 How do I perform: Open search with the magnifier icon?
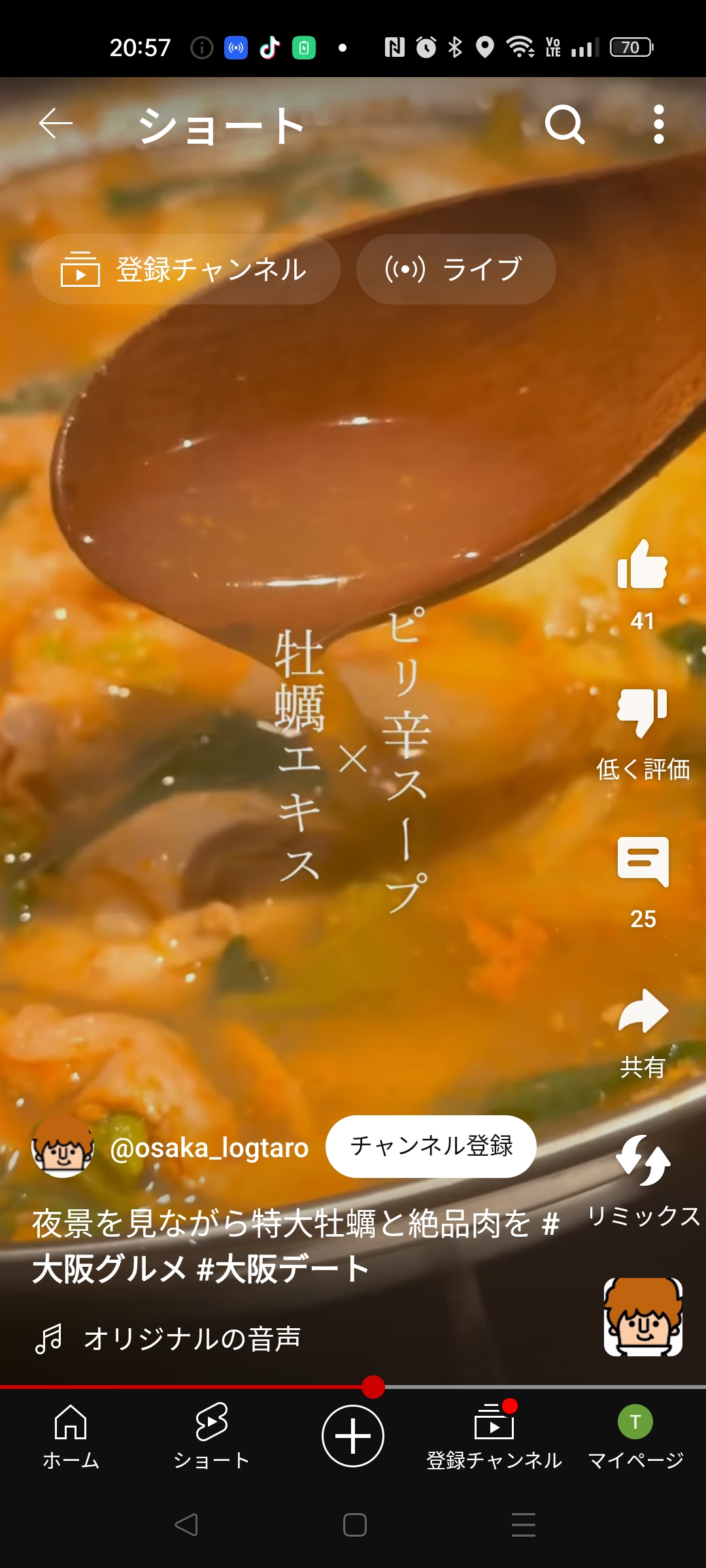[564, 124]
